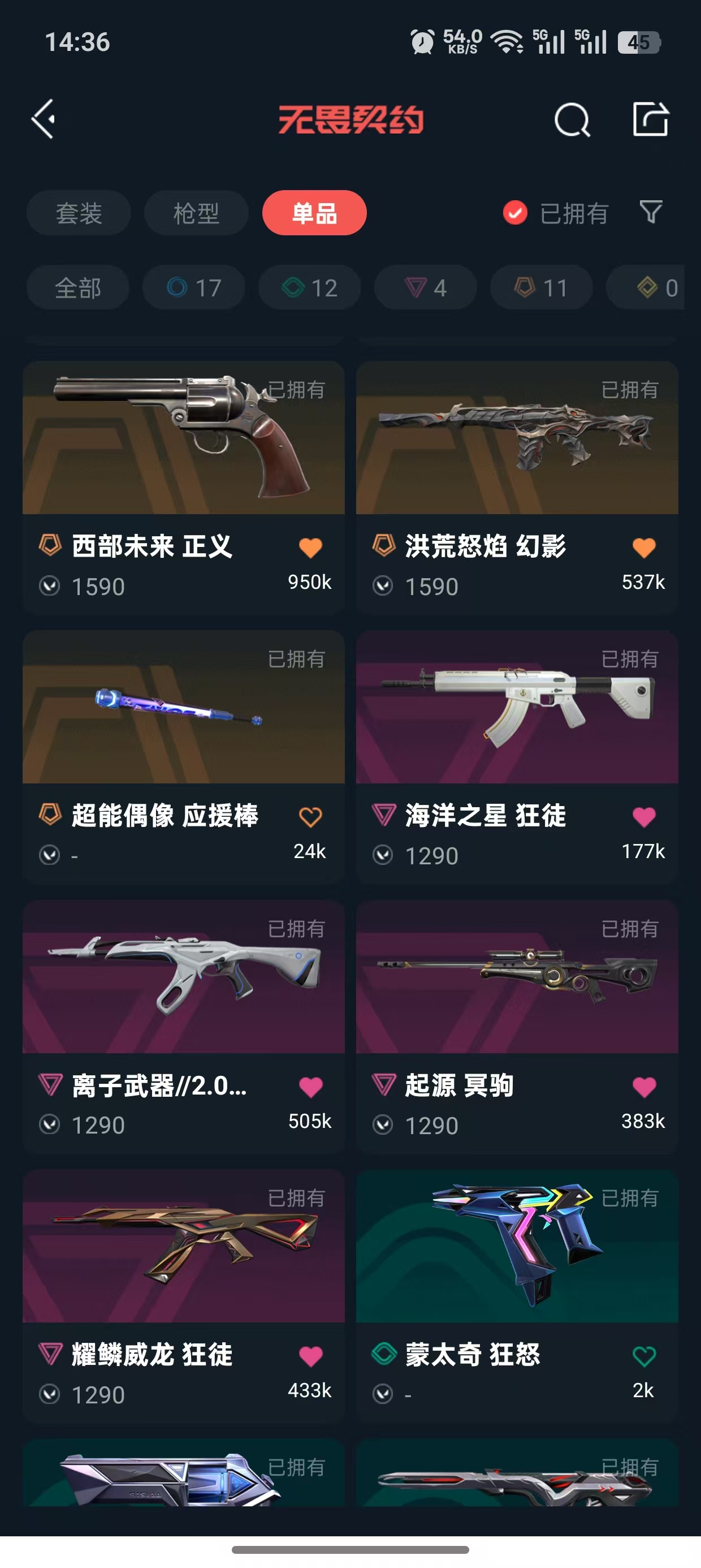
Task: Filter by the rarity chip showing 11
Action: [542, 287]
